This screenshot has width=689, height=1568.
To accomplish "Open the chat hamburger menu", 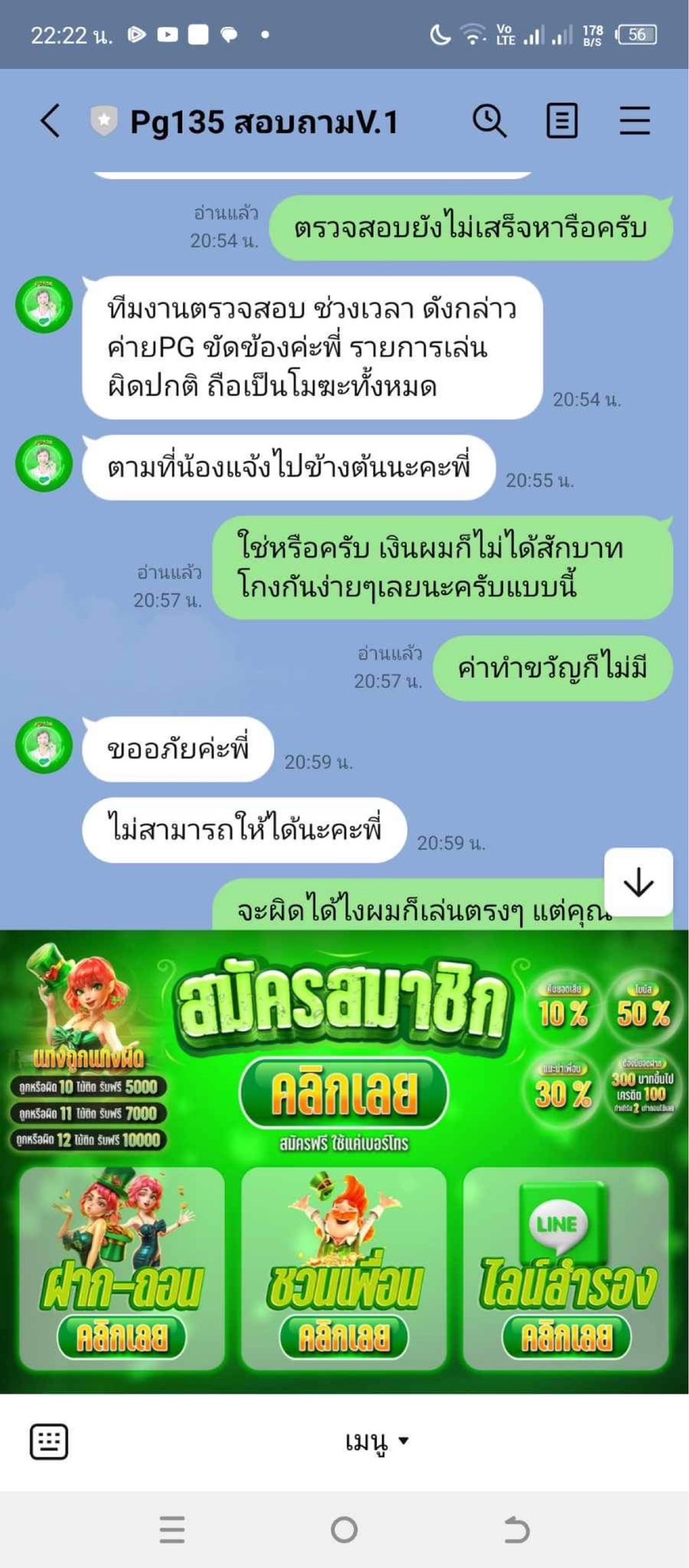I will 635,121.
